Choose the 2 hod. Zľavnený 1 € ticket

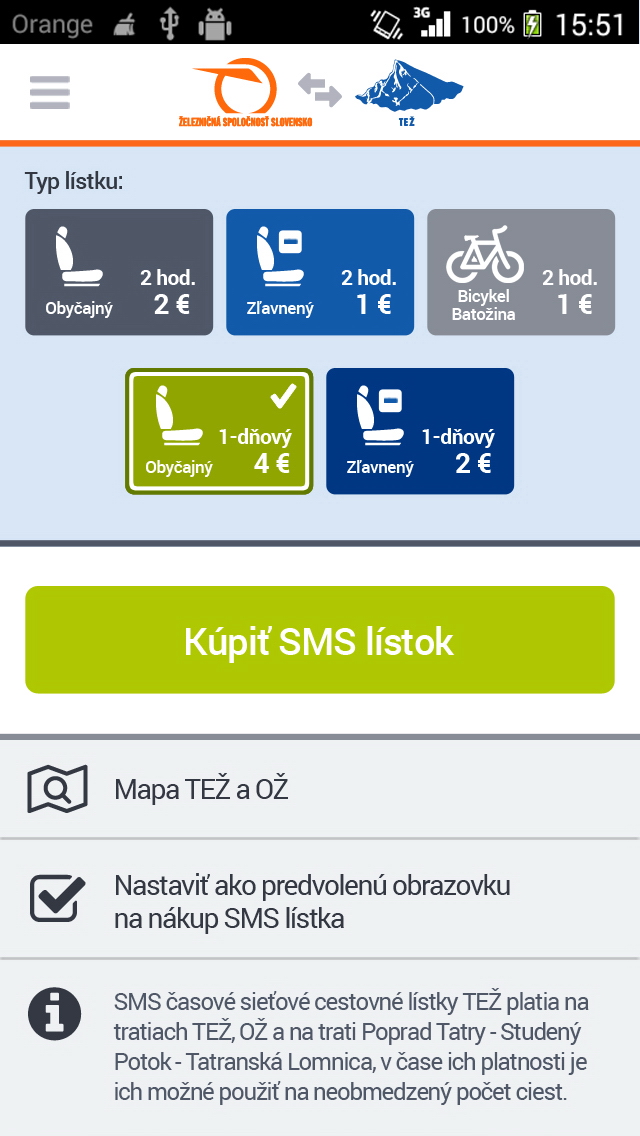tap(320, 272)
